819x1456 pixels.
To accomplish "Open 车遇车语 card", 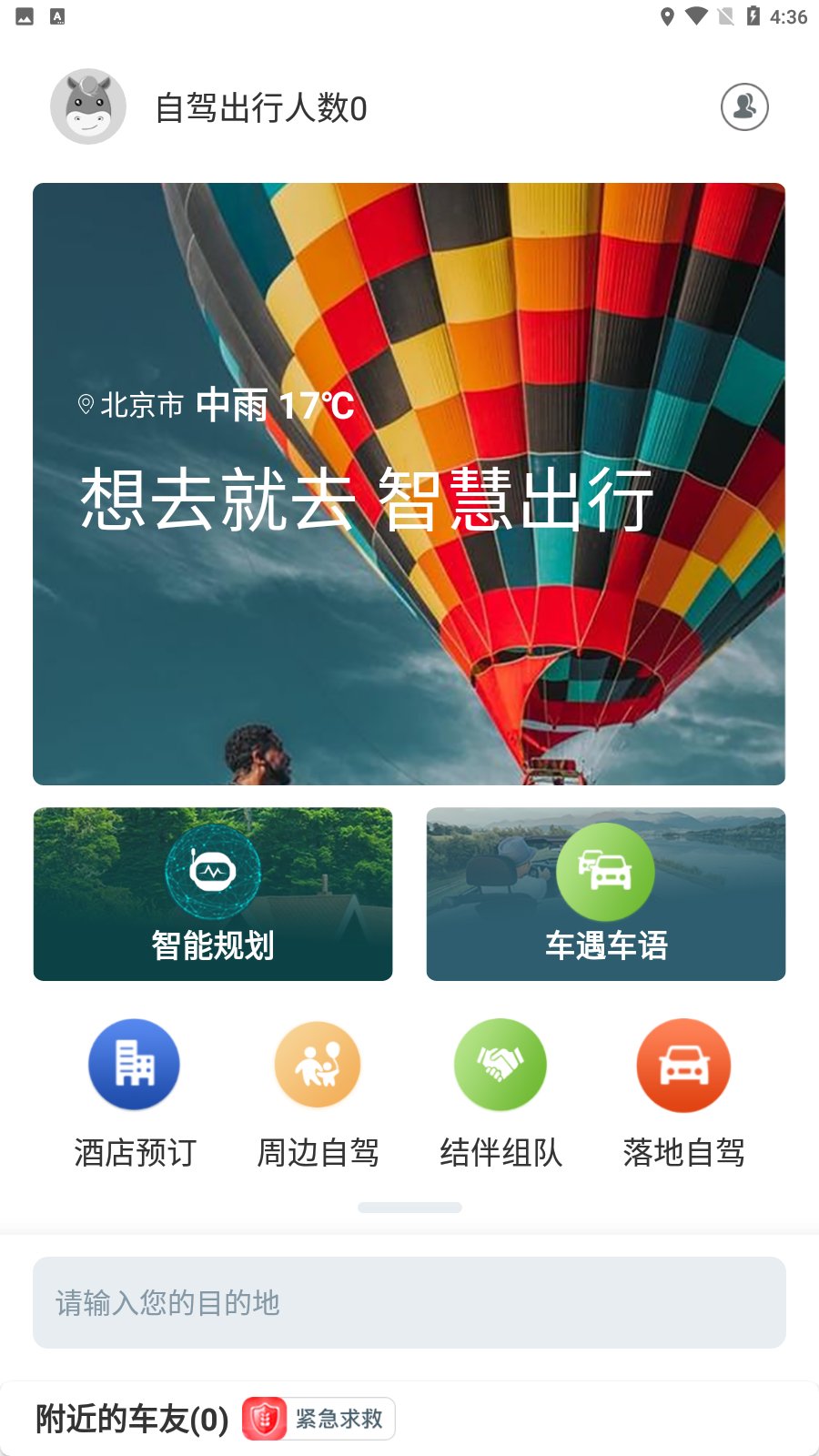I will click(x=606, y=894).
